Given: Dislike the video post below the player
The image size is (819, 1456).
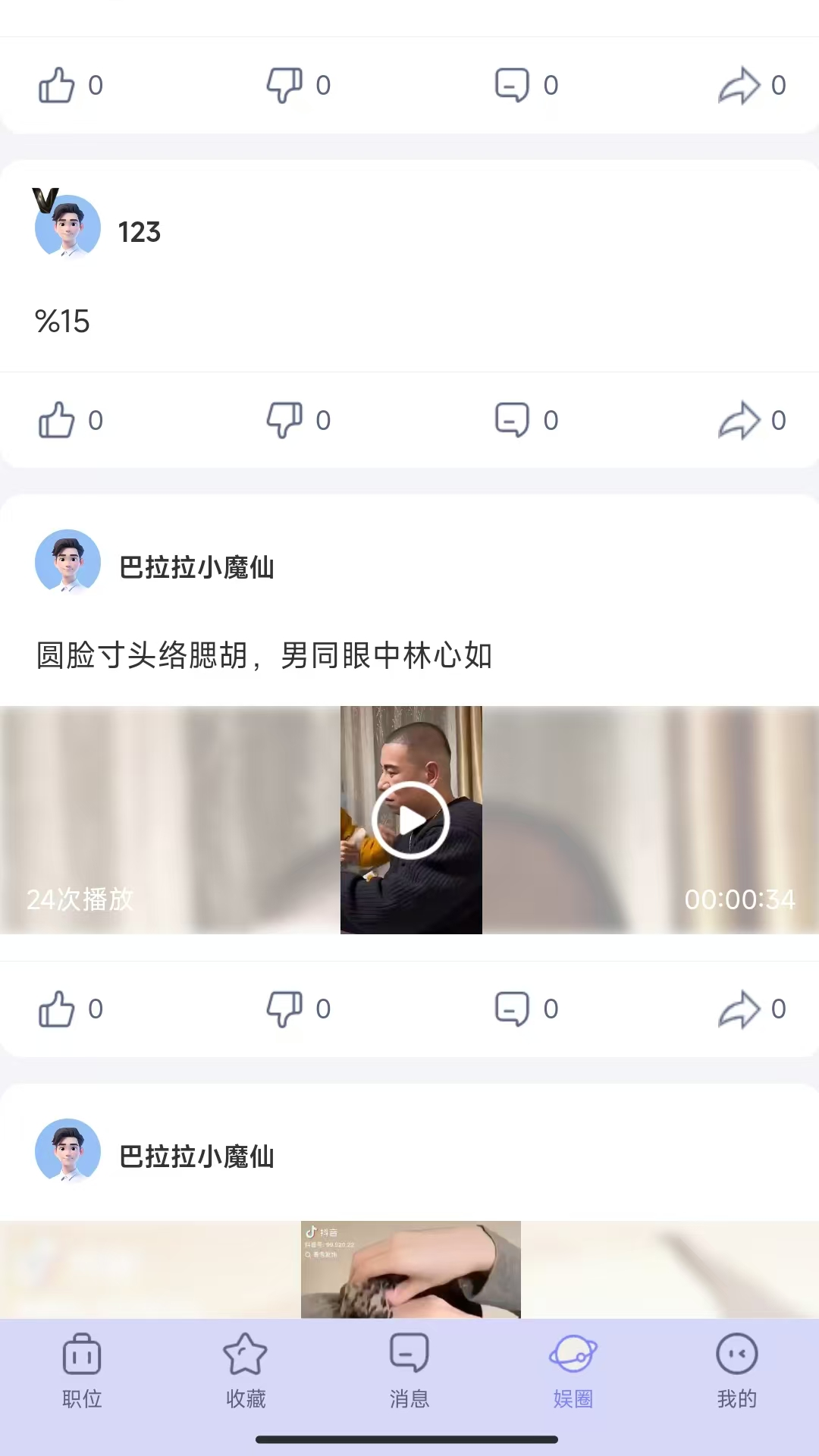Looking at the screenshot, I should [x=284, y=1009].
